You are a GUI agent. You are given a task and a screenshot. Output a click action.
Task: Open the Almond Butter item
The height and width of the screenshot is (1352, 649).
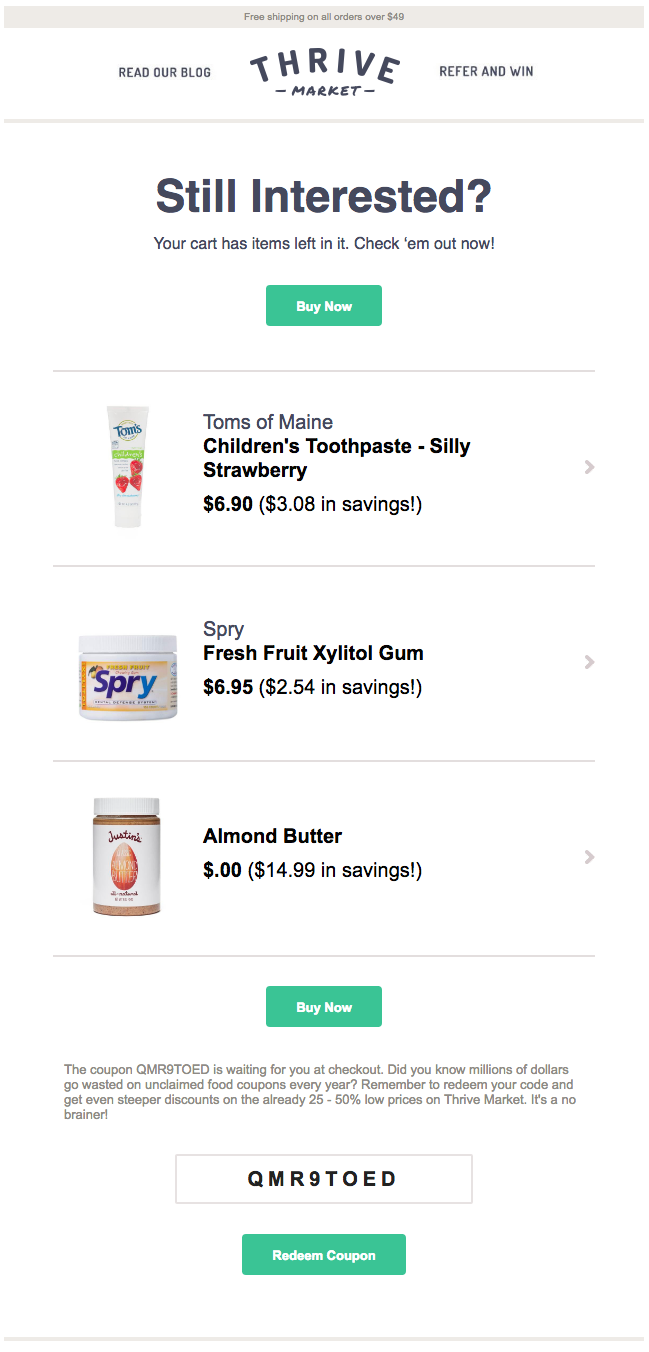tap(272, 836)
